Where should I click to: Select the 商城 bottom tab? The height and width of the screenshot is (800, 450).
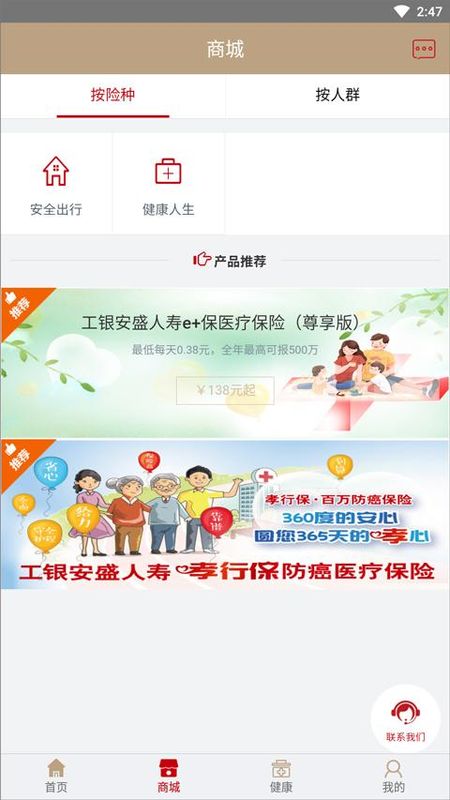169,776
